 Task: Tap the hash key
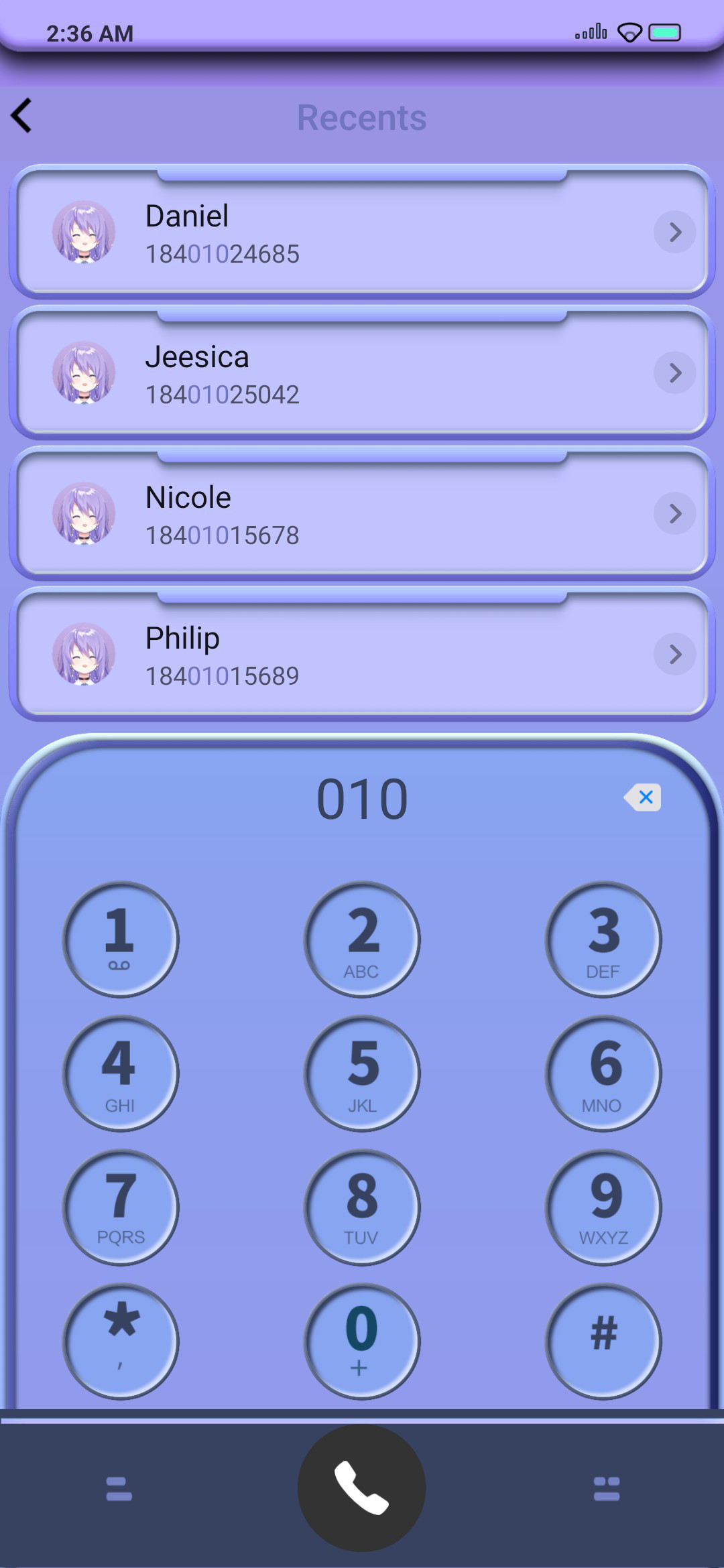(603, 1342)
